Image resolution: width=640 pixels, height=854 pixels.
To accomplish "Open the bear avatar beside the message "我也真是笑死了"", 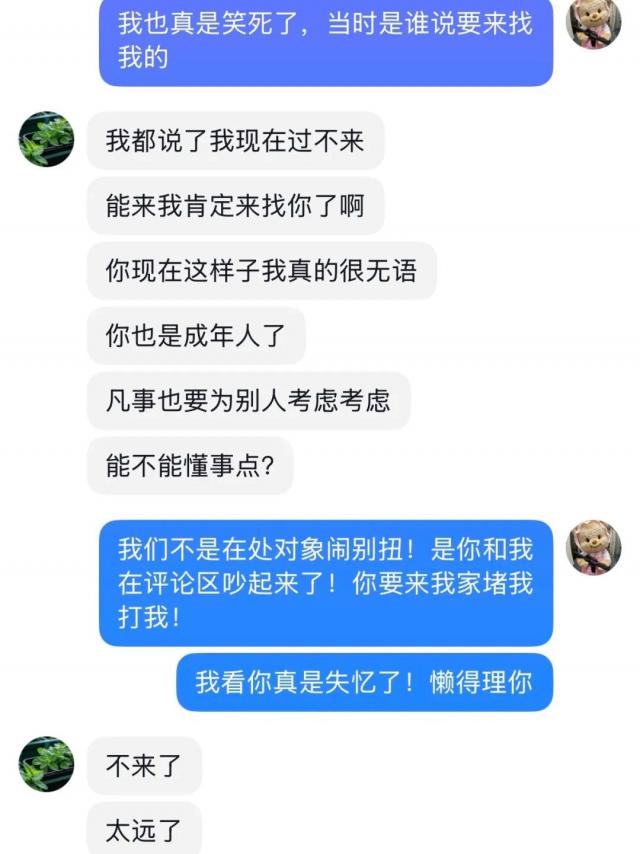I will (594, 23).
